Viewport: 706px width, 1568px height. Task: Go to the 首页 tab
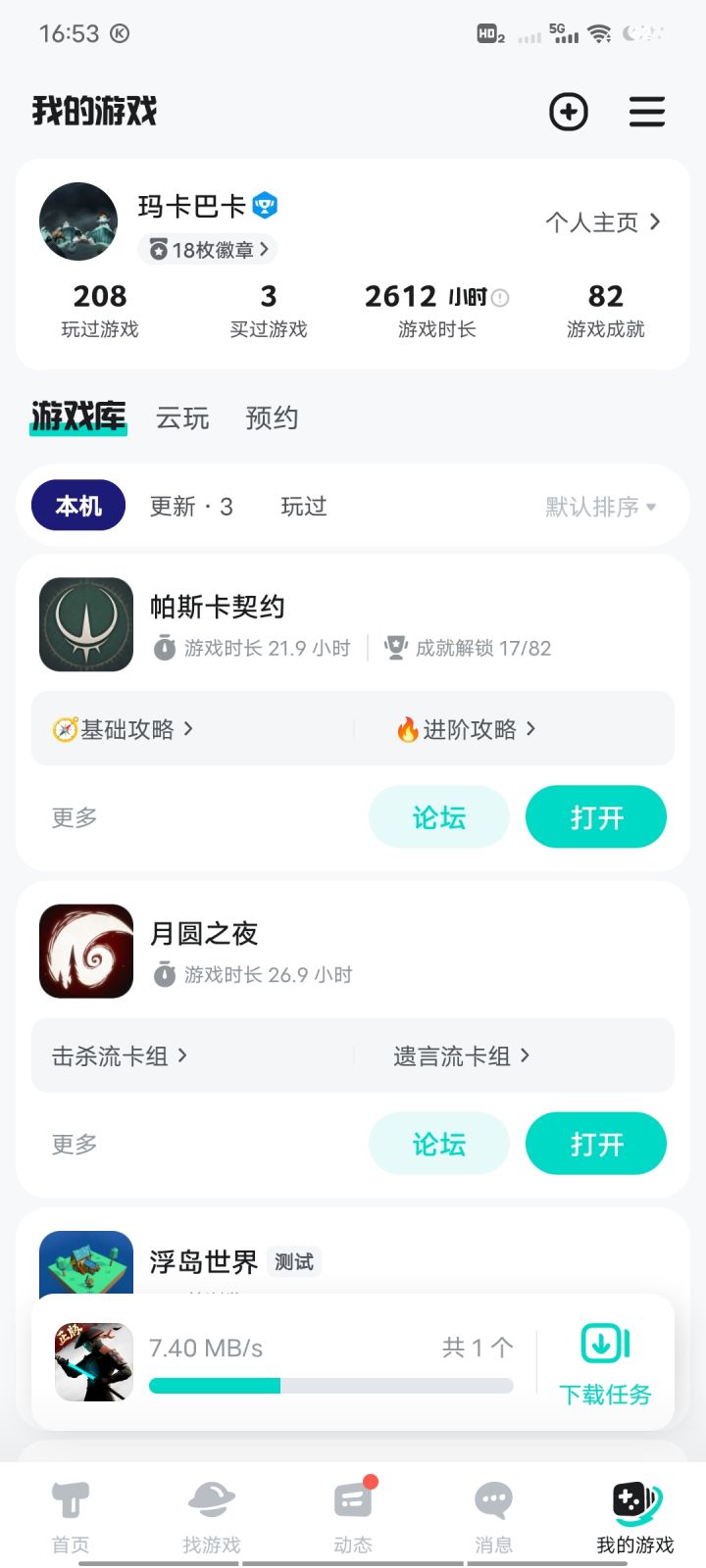(71, 1516)
